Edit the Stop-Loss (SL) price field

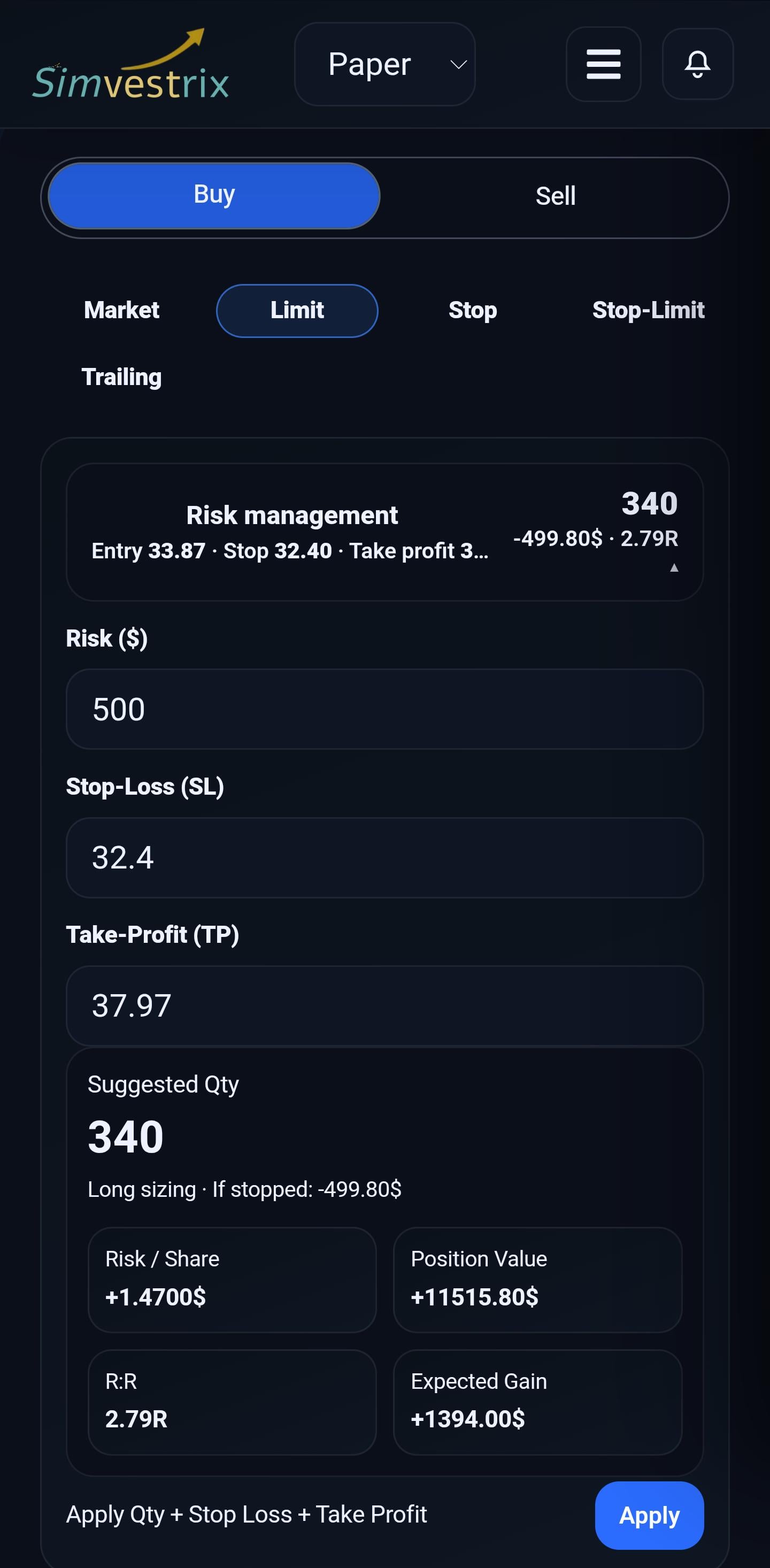pyautogui.click(x=384, y=858)
